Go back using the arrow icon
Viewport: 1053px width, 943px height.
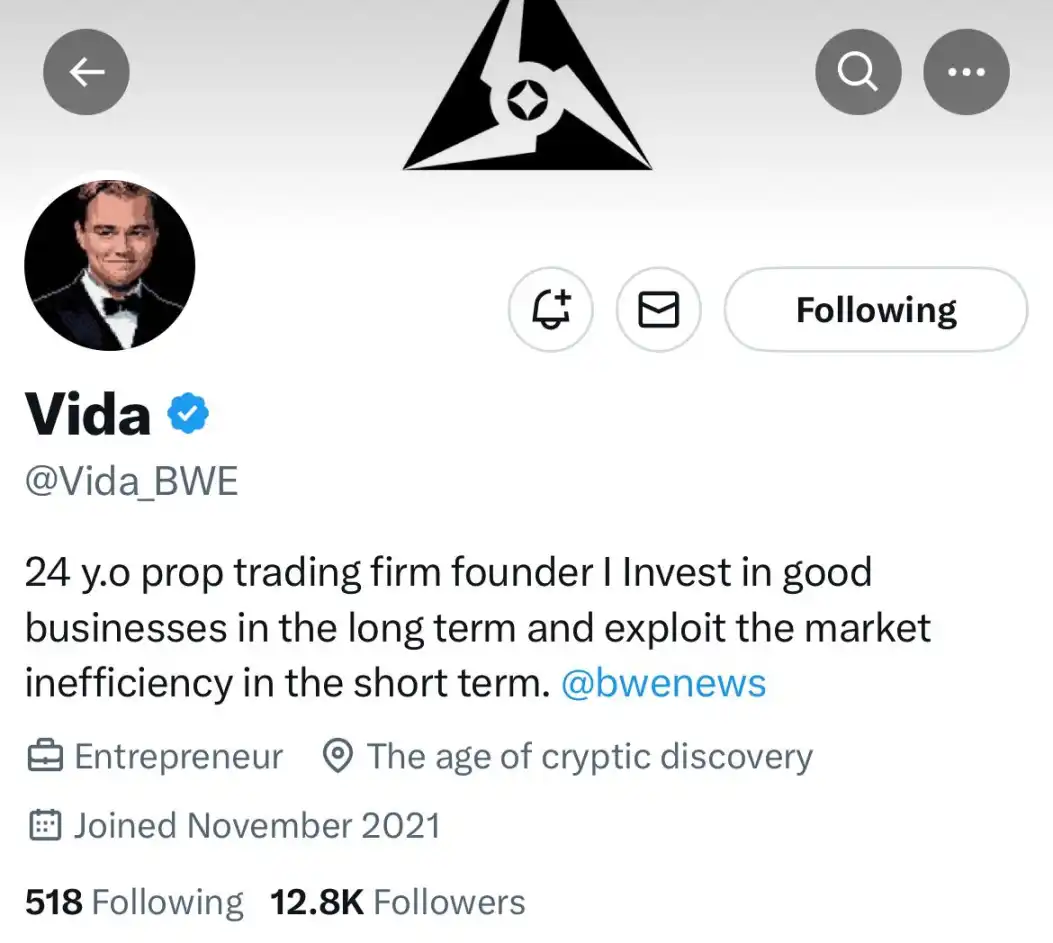coord(87,72)
